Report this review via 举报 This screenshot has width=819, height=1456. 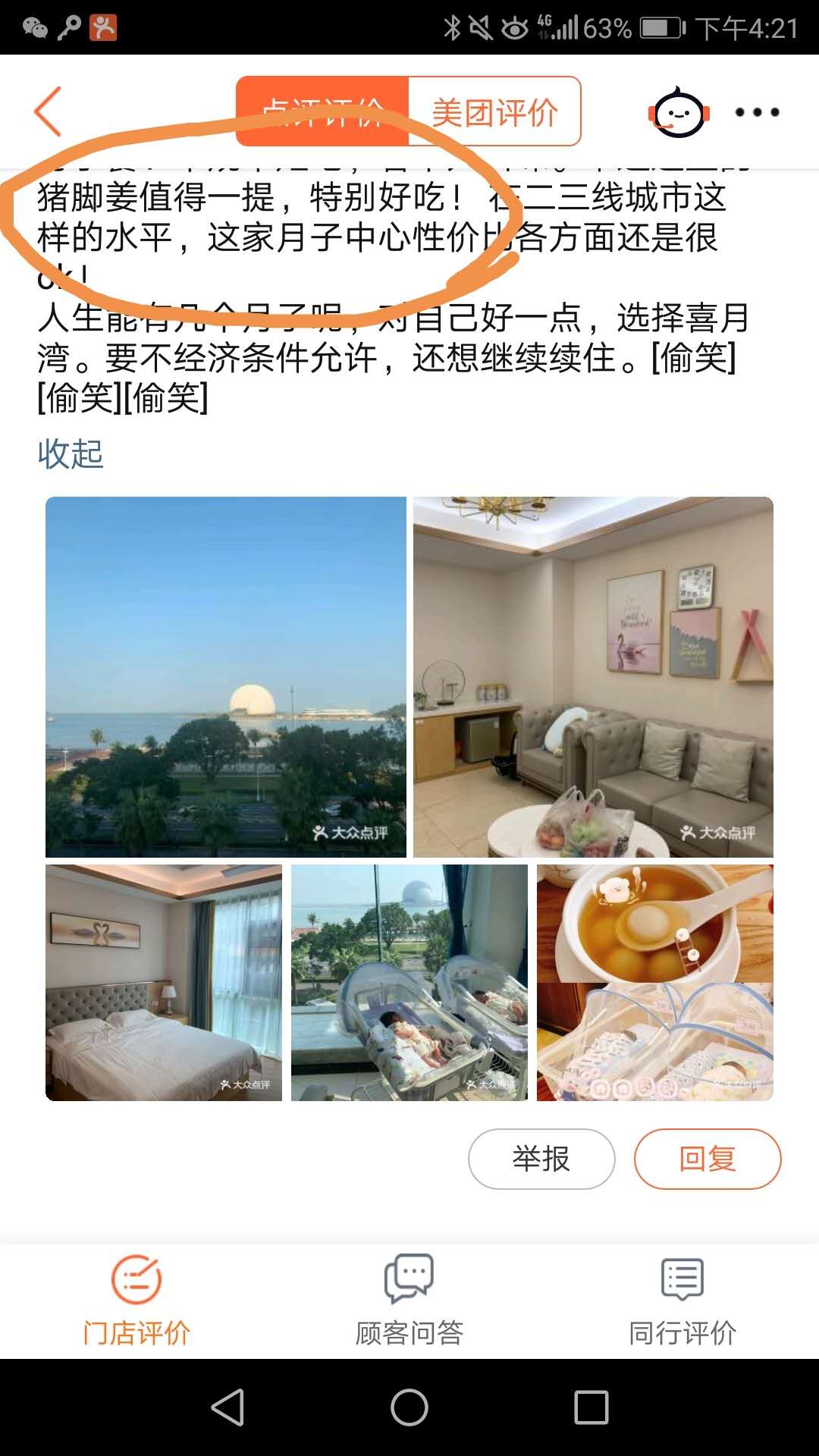tap(541, 1159)
